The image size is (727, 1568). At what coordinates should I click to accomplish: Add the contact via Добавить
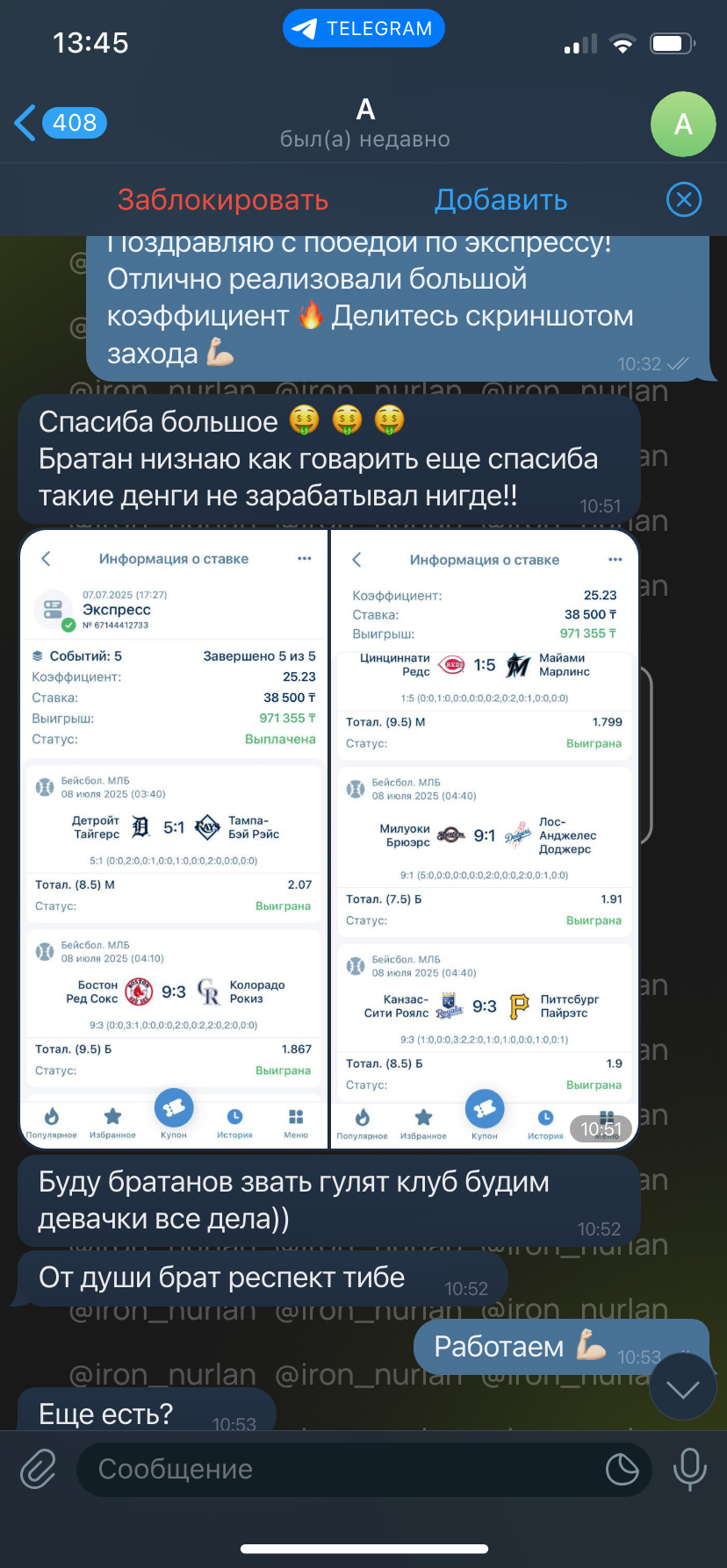[500, 200]
